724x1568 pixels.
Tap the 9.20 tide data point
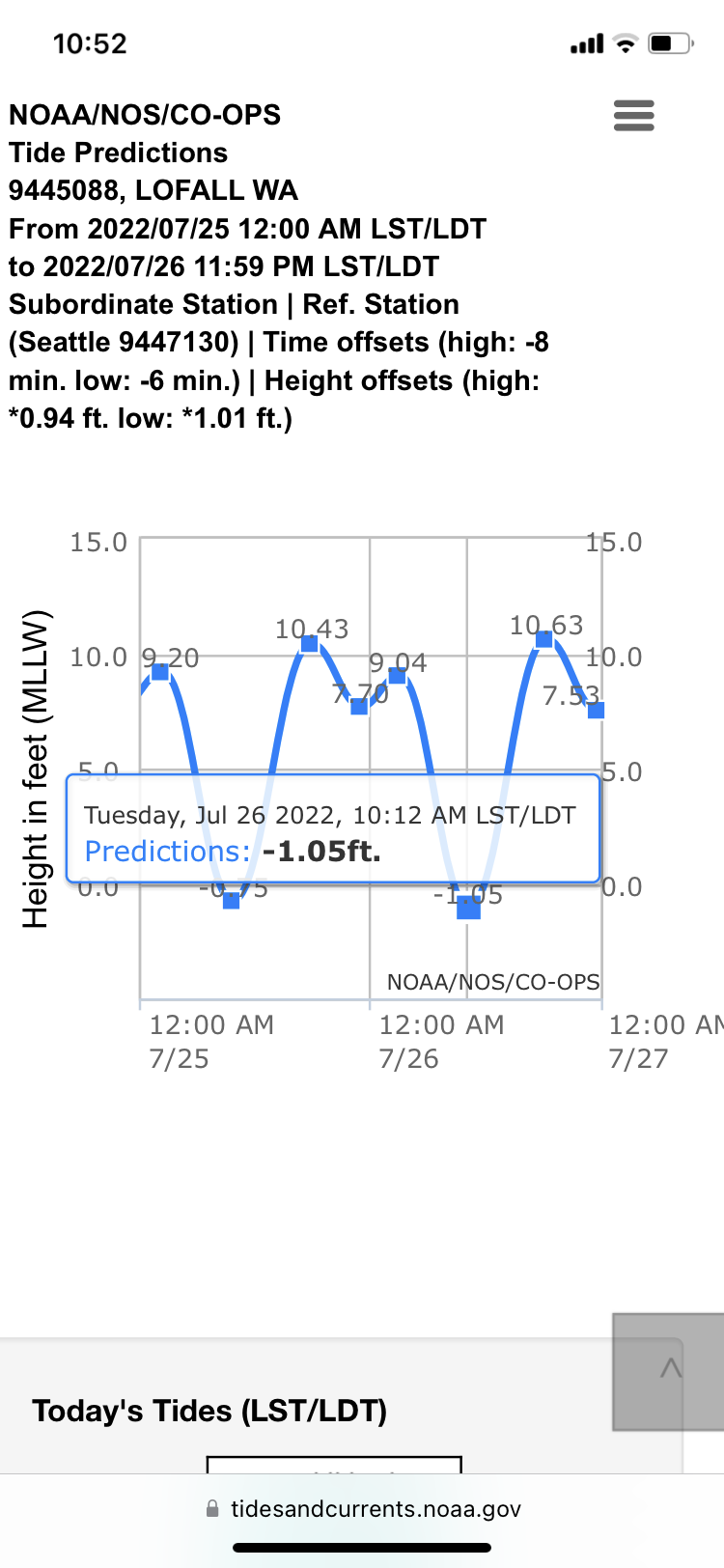[x=160, y=672]
